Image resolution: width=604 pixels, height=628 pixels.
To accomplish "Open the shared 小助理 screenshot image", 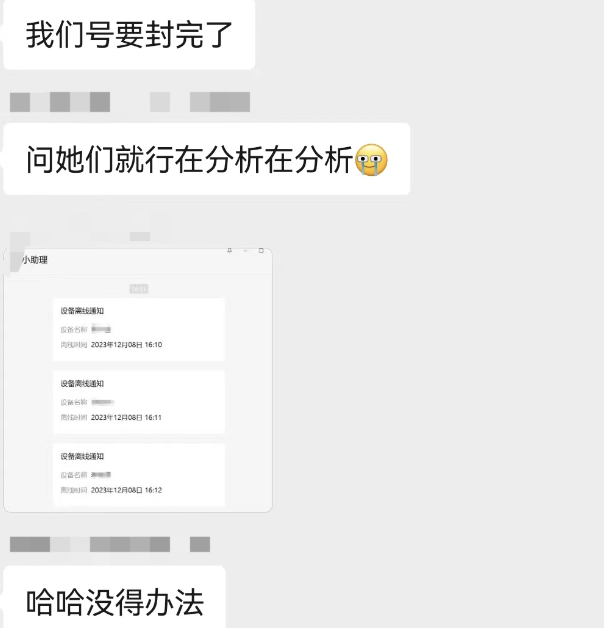I will tap(138, 380).
